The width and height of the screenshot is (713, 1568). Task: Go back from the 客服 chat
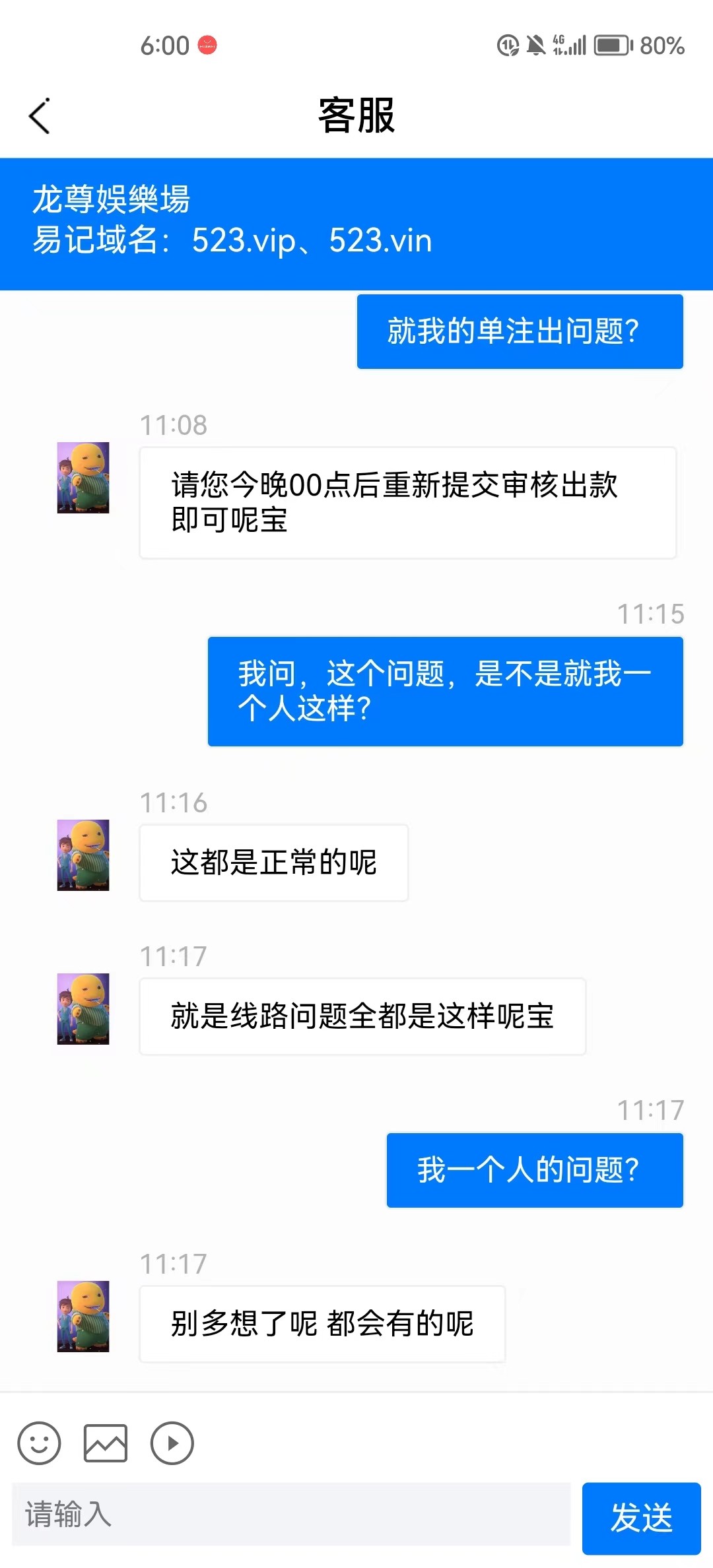pyautogui.click(x=40, y=116)
